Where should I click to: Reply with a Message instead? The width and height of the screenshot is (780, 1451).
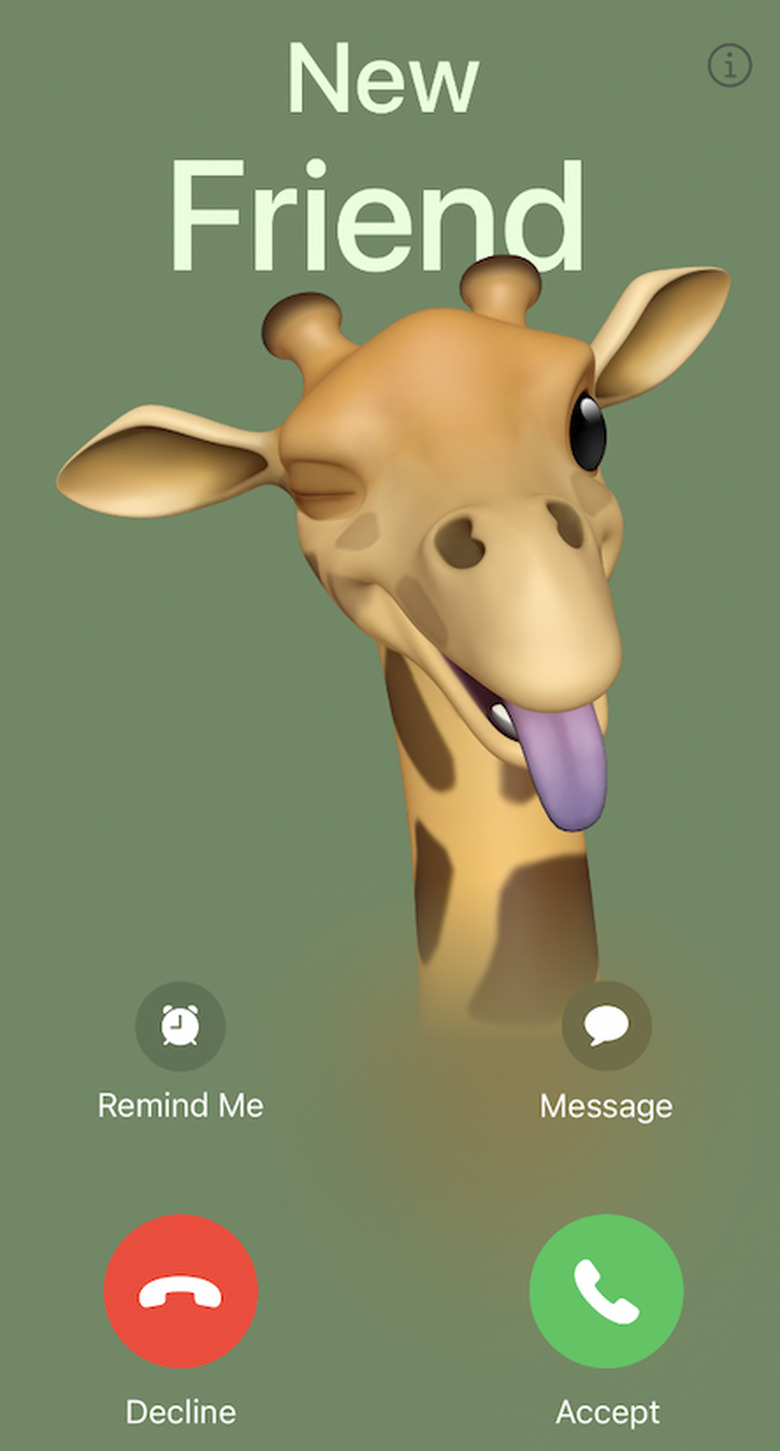[606, 1026]
